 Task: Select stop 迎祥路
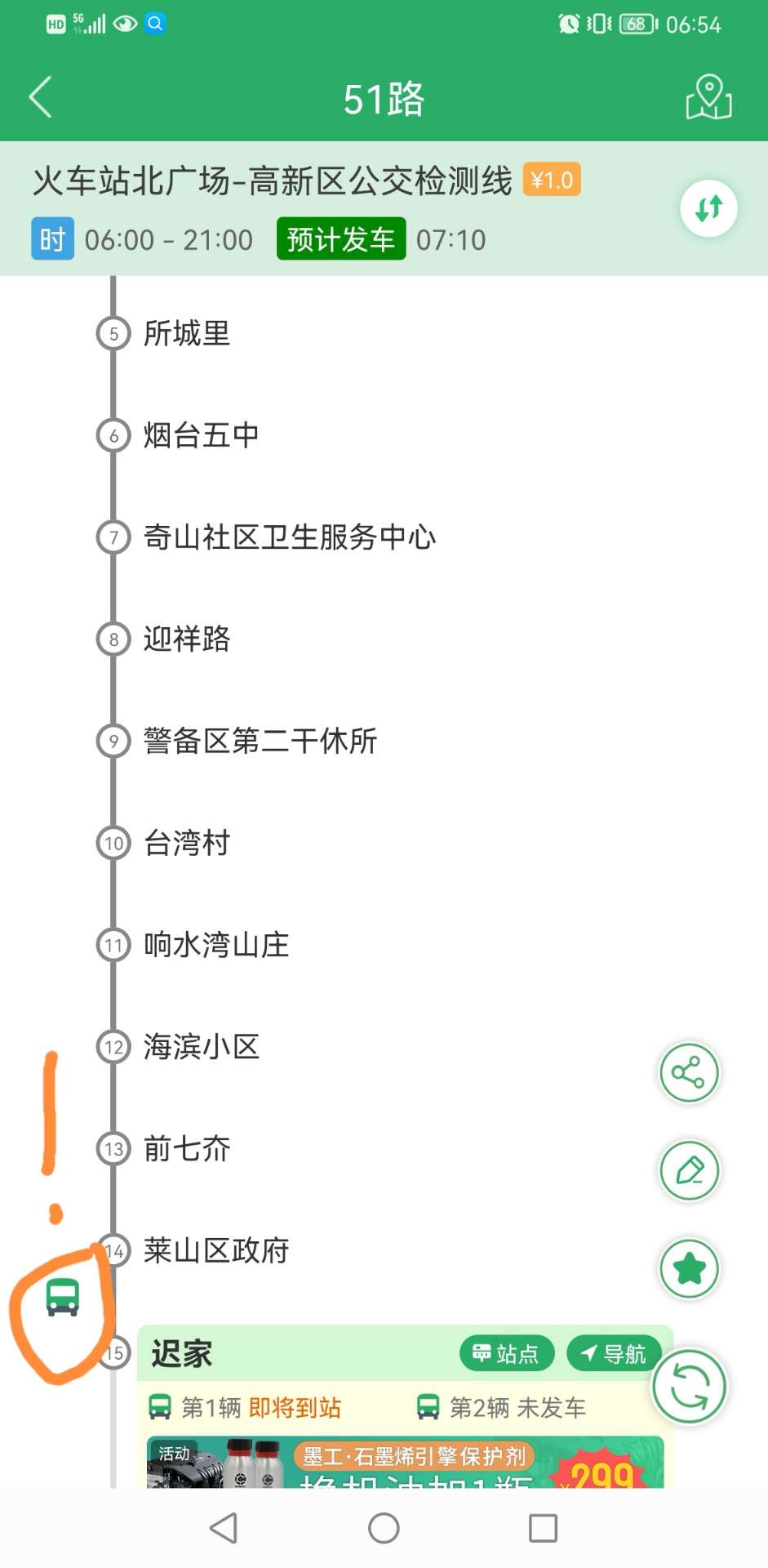[187, 639]
